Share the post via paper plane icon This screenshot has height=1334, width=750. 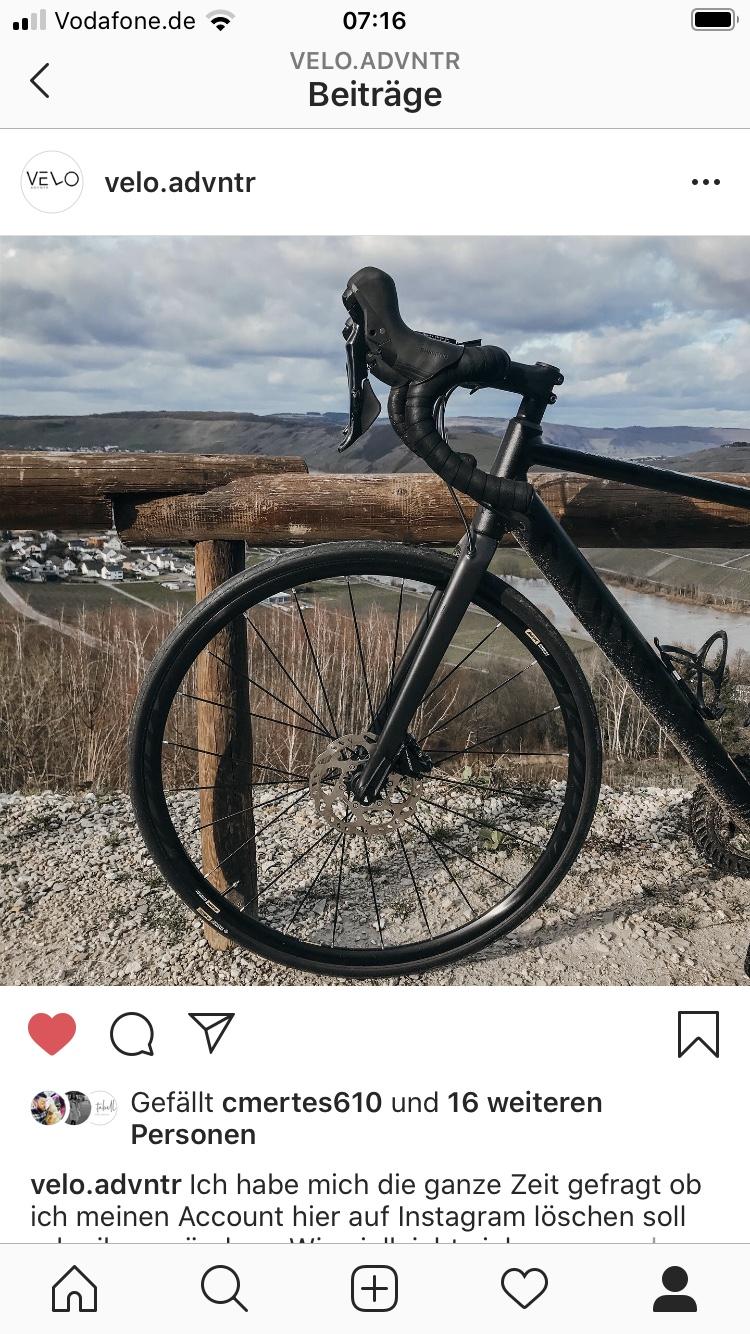[211, 1033]
